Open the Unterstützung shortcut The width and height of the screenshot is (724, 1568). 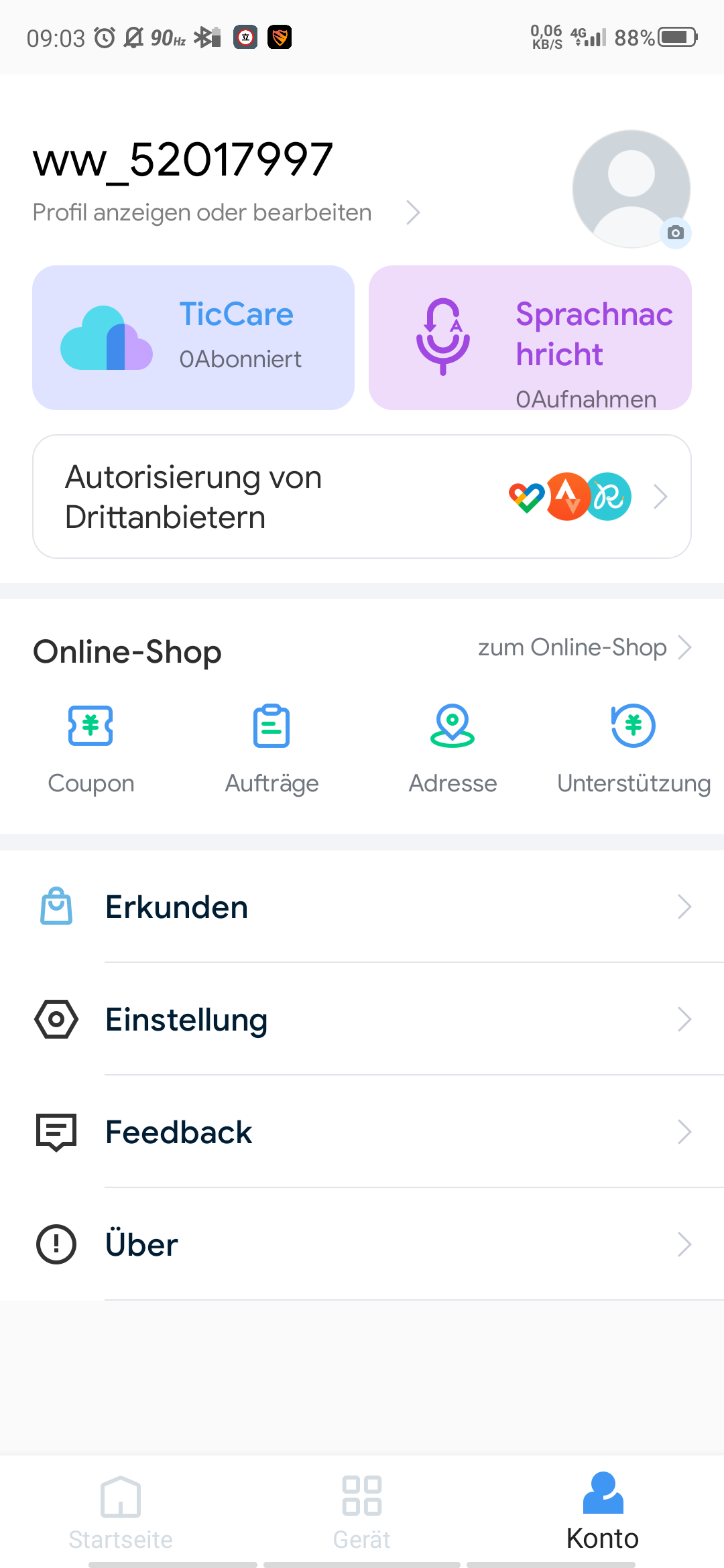tap(633, 747)
